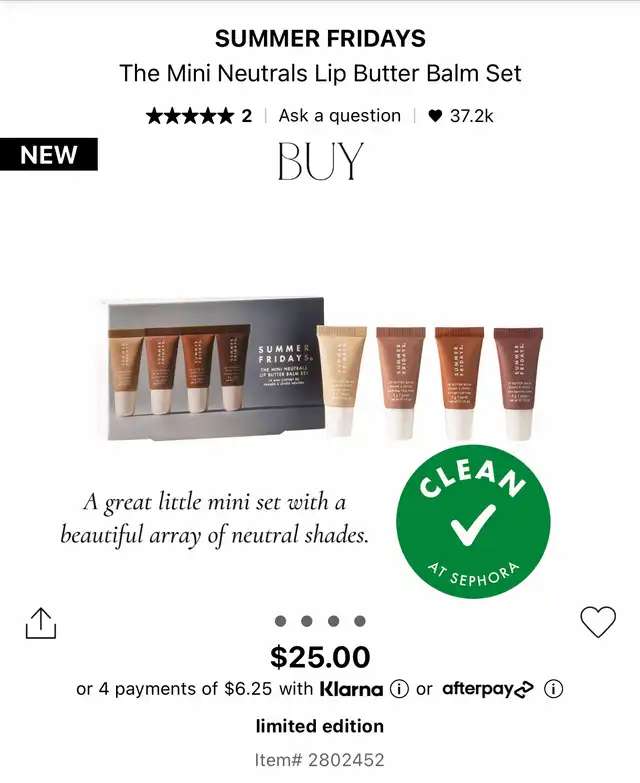Show Klarna payment info
This screenshot has height=783, width=640.
(399, 689)
